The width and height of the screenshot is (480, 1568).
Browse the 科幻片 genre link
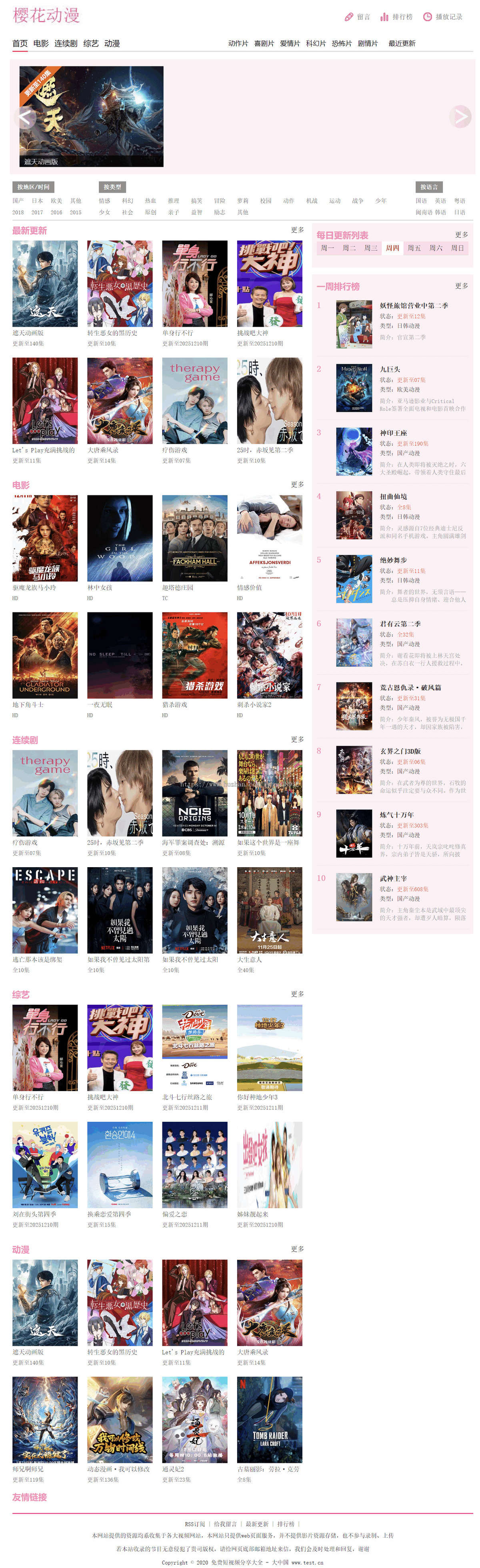pyautogui.click(x=316, y=44)
